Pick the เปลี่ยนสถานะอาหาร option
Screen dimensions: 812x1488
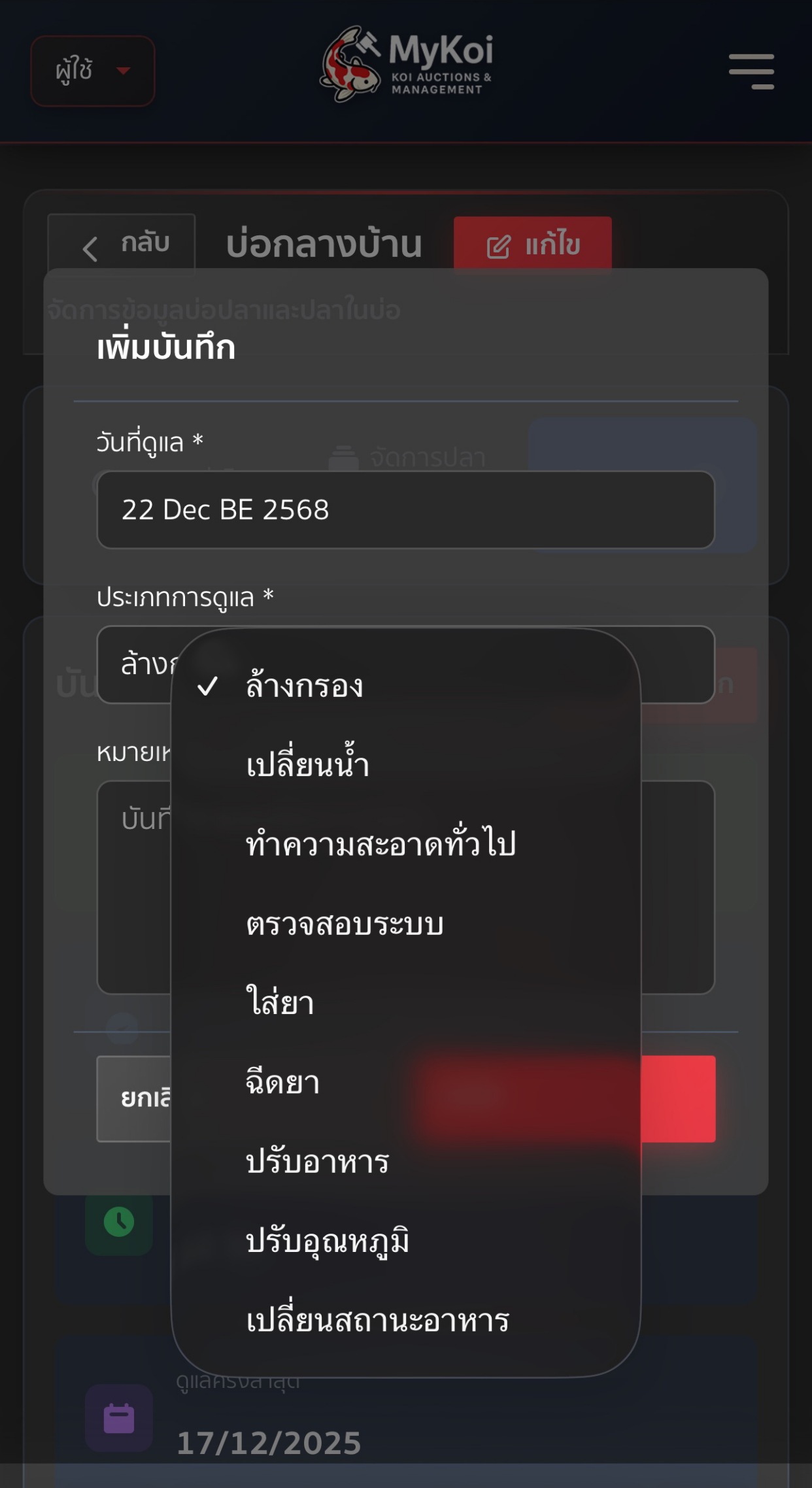click(377, 1320)
